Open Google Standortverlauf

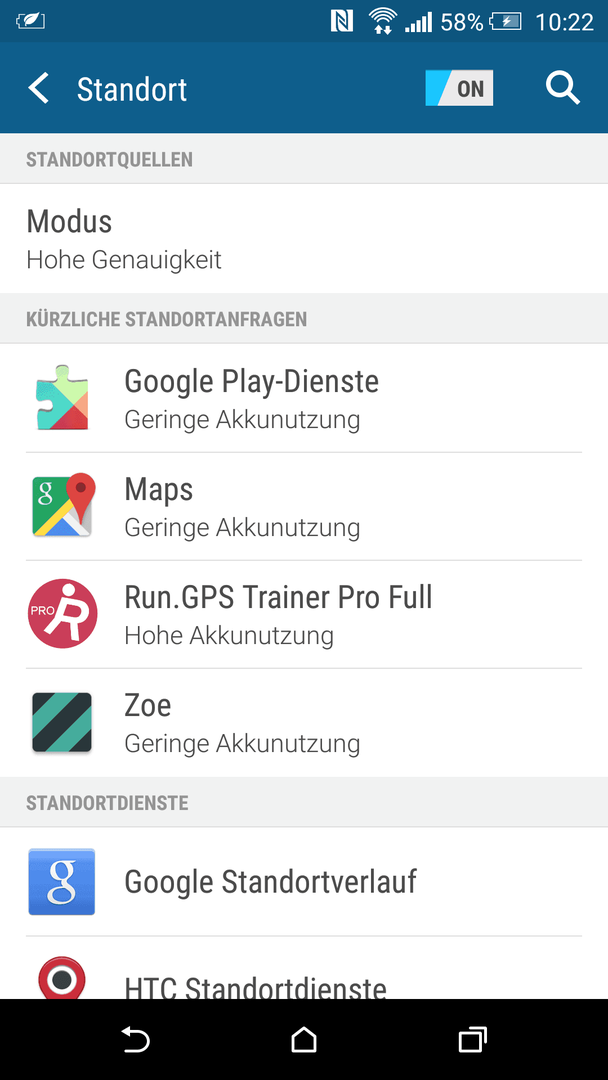tap(304, 882)
